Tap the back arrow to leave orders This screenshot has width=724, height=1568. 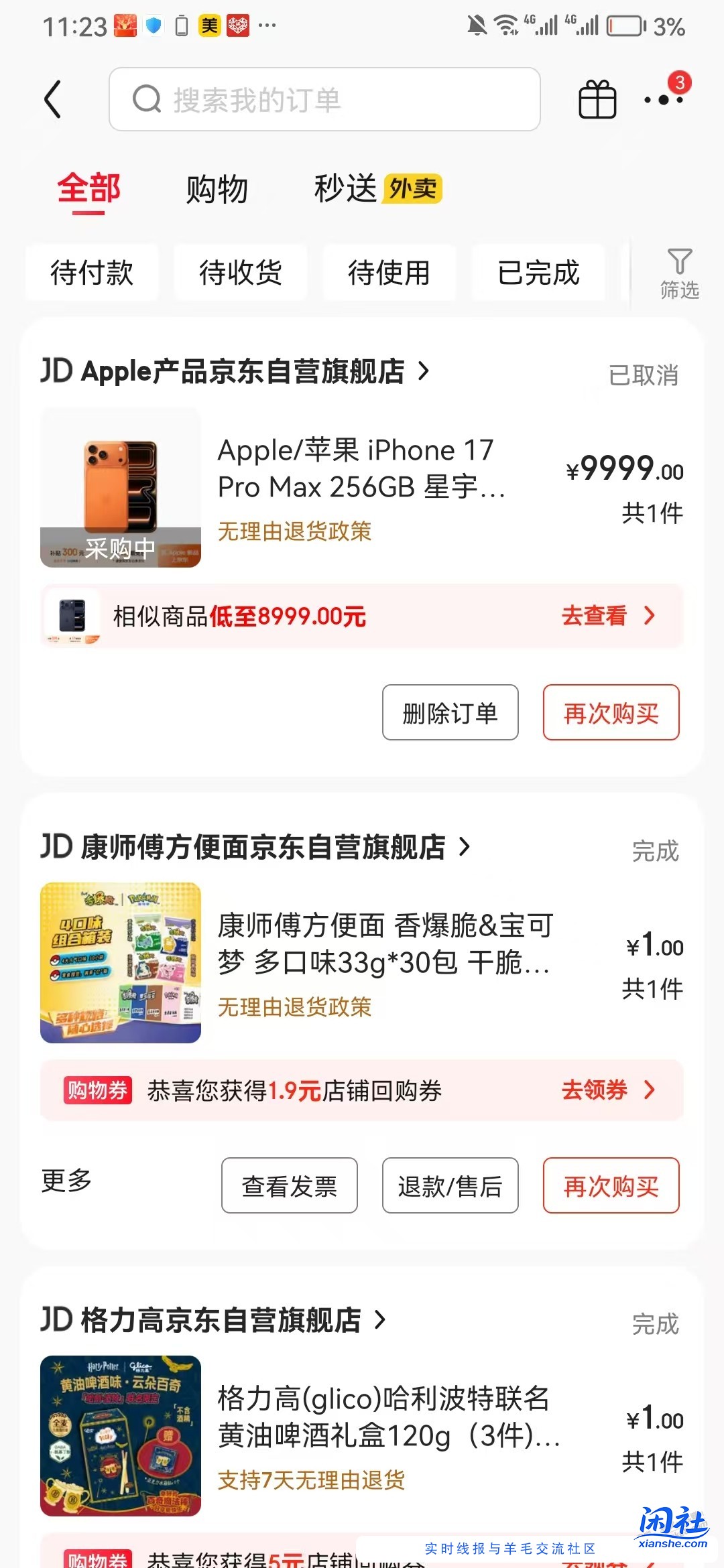54,99
